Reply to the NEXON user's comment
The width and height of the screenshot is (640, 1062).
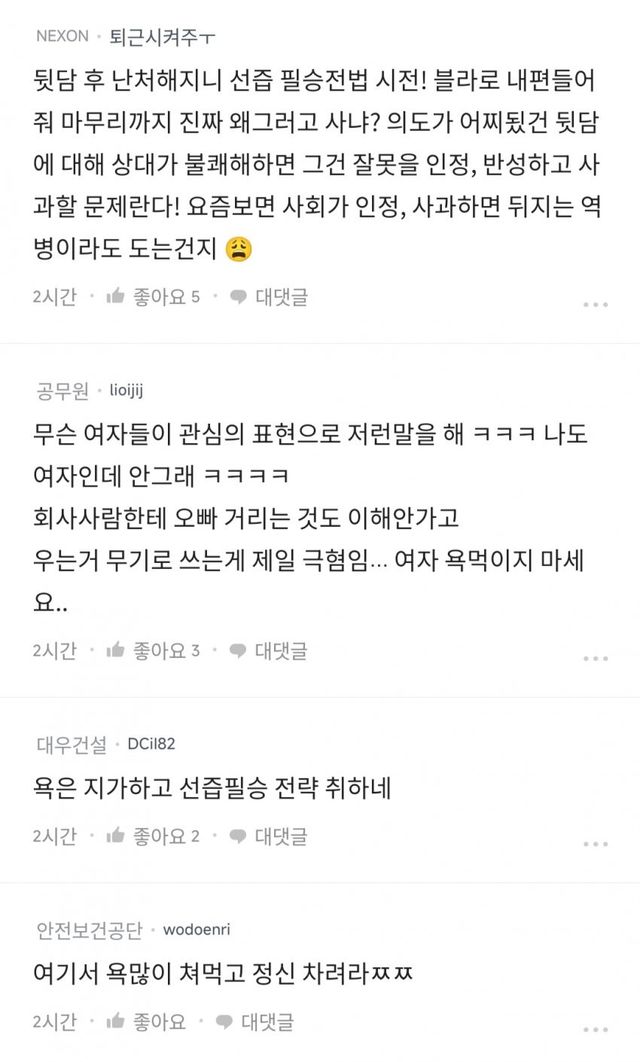269,297
